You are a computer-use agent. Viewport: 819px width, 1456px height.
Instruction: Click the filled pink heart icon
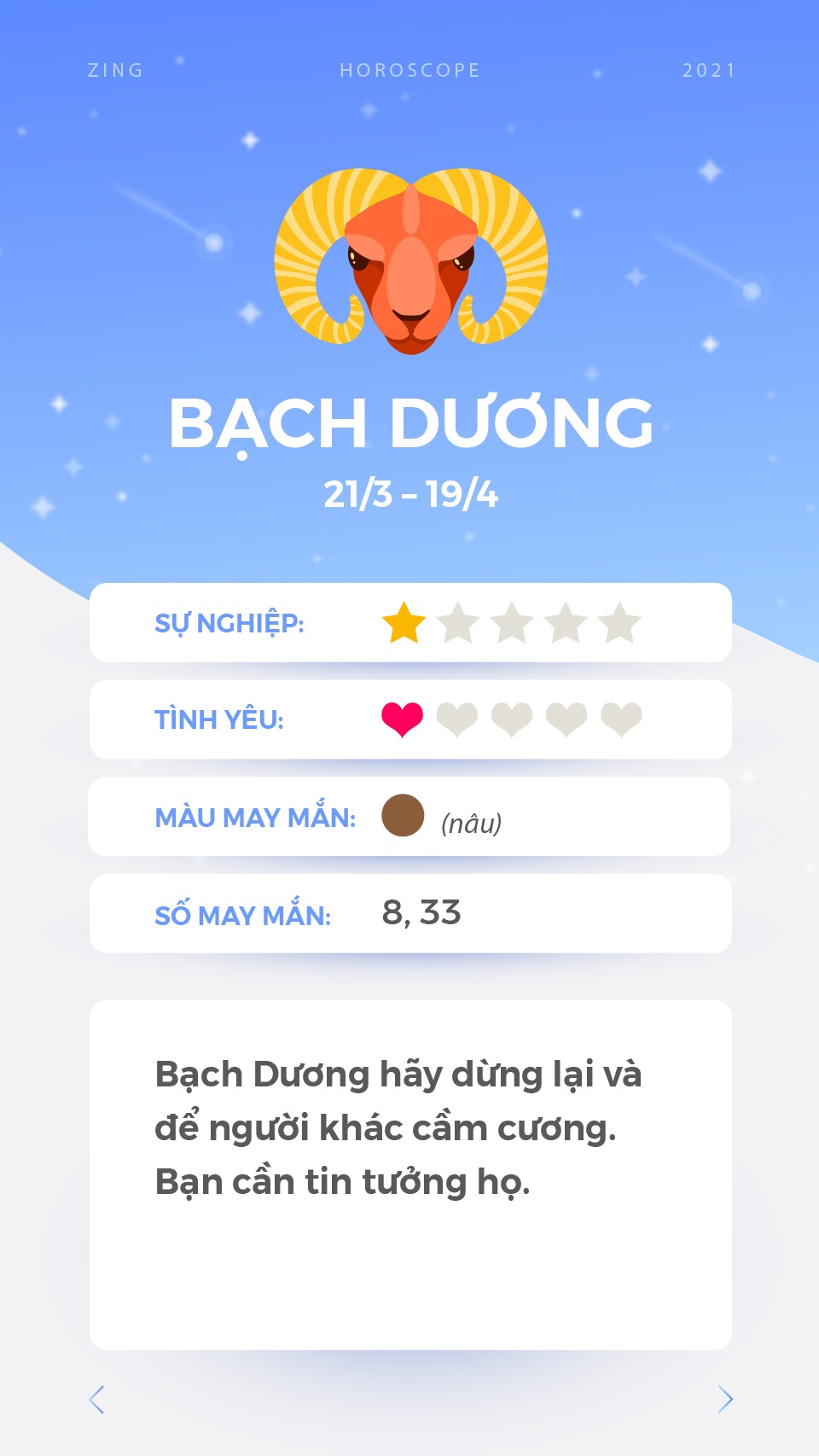[x=401, y=719]
